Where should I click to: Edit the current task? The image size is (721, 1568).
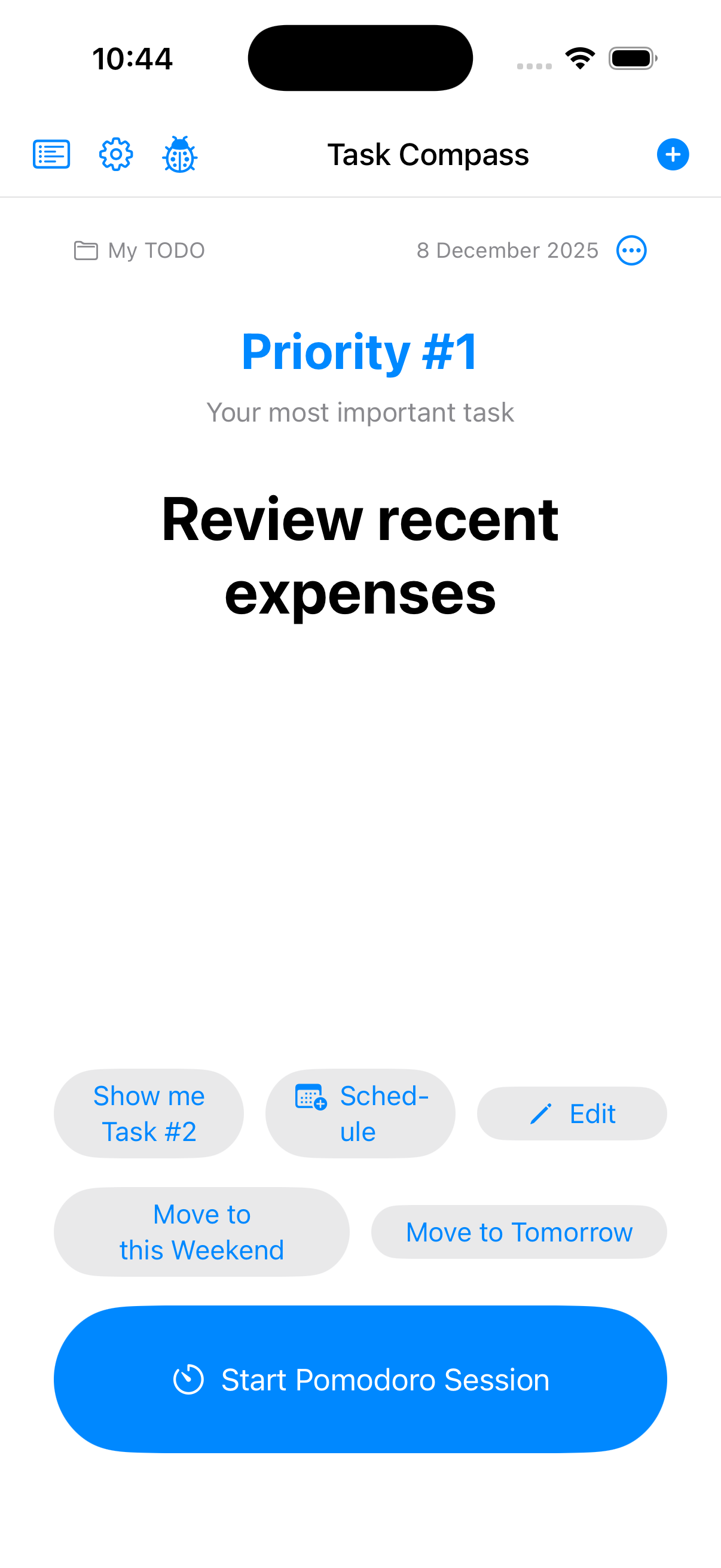[572, 1114]
